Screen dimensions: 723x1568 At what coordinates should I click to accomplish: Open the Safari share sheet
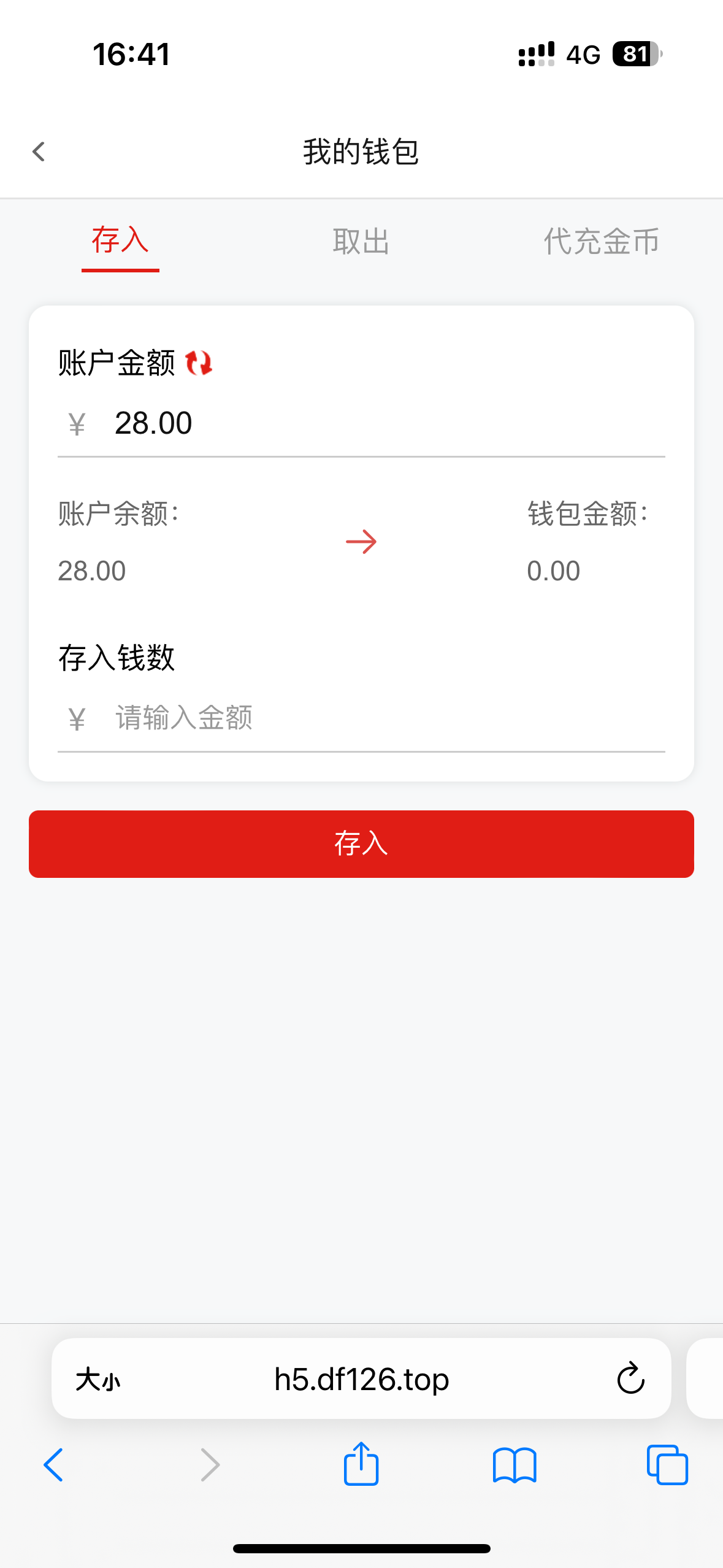coord(361,1464)
